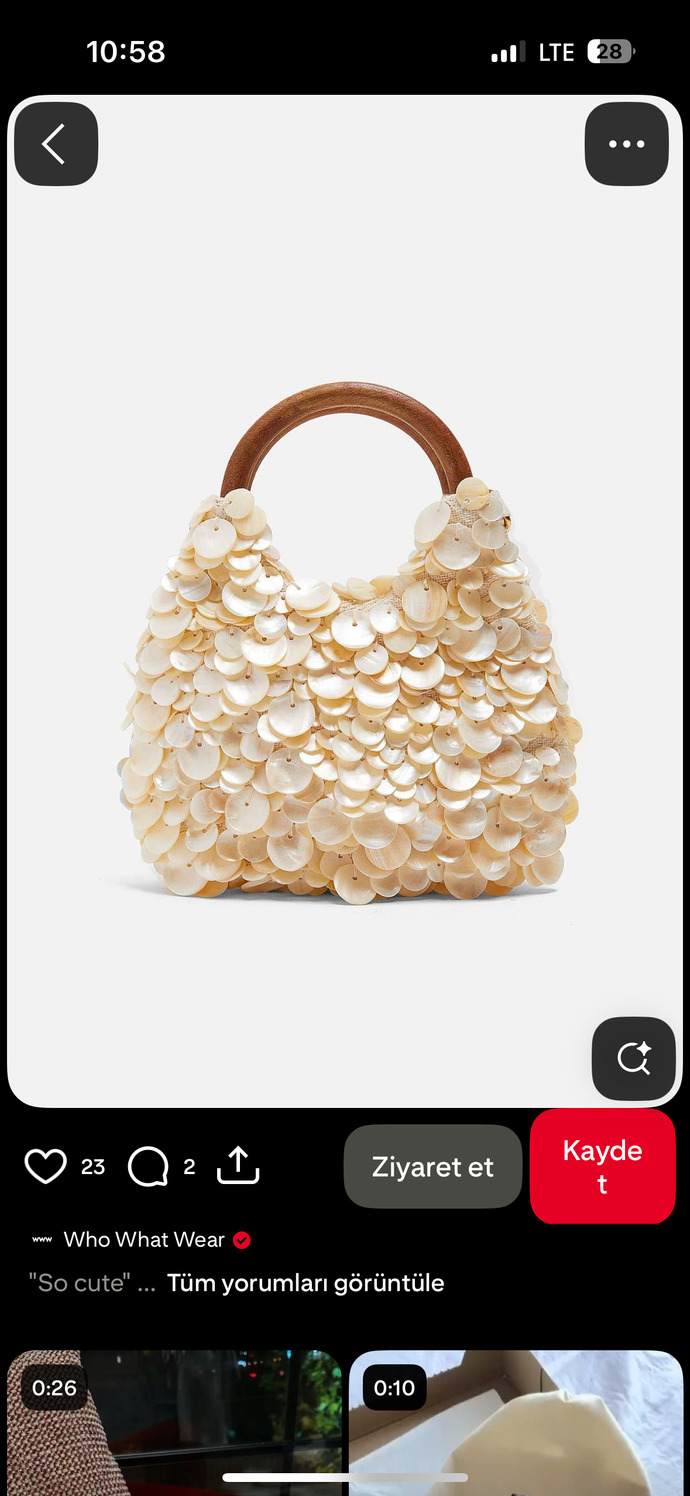
Task: Like this pin with the heart
Action: 45,1166
